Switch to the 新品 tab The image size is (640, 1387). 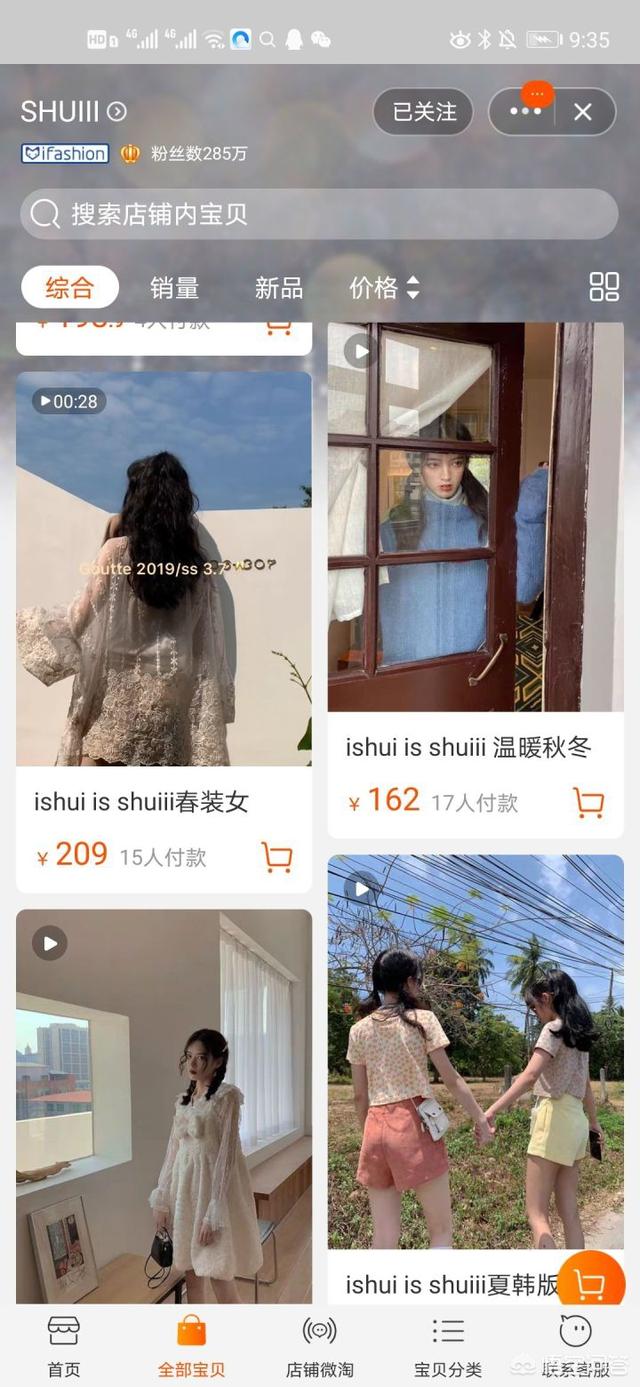coord(278,288)
